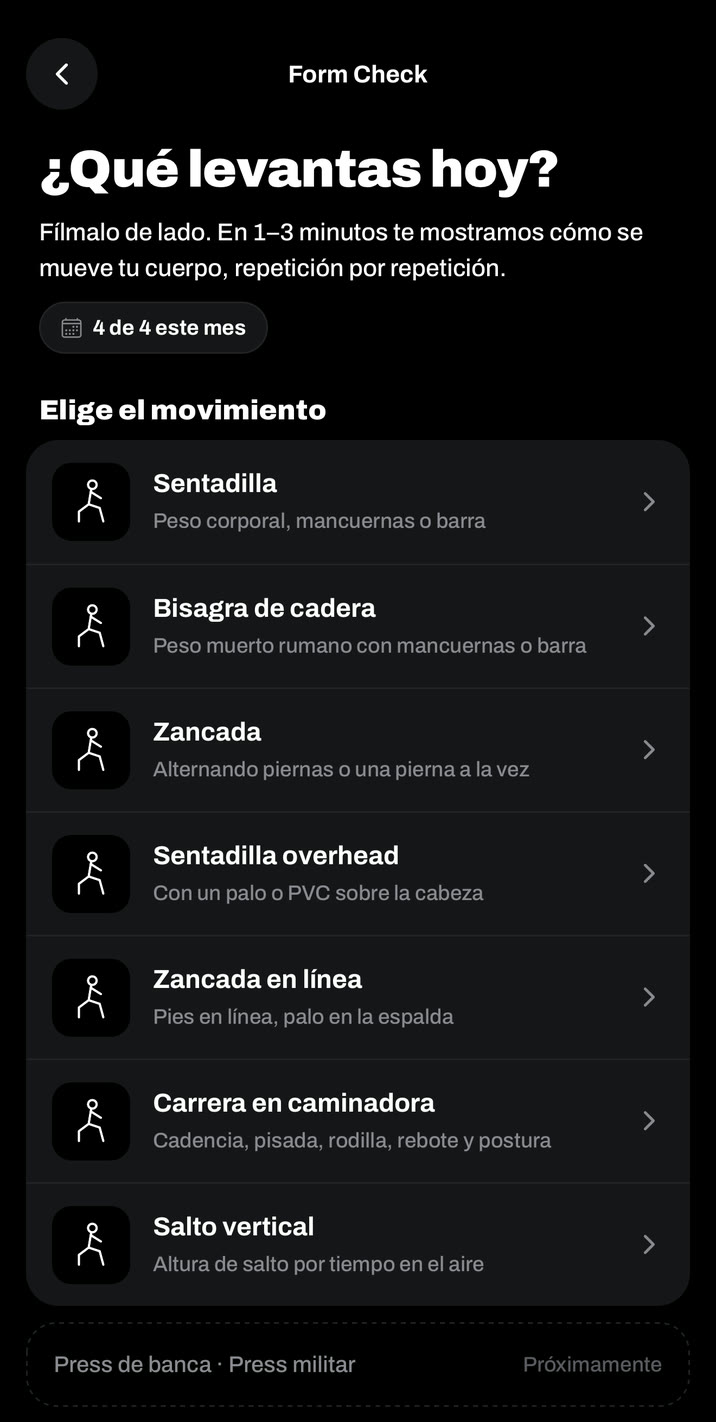The image size is (716, 1422).
Task: Open Bisagra de cadera
Action: pyautogui.click(x=358, y=626)
